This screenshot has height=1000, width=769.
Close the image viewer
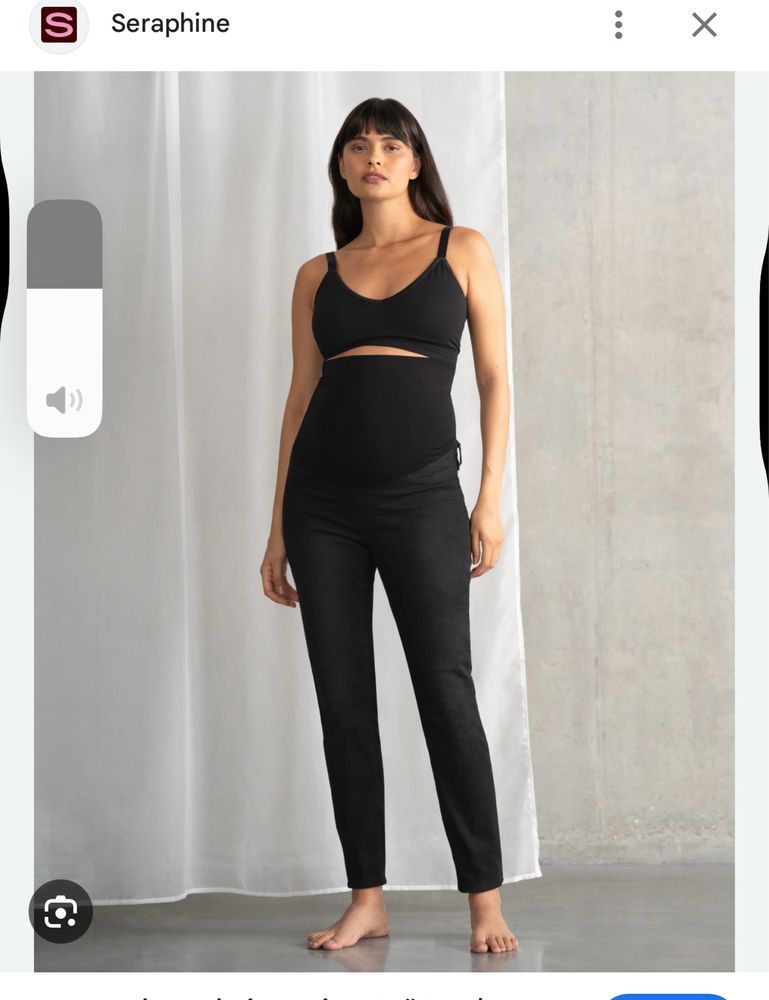pyautogui.click(x=704, y=25)
